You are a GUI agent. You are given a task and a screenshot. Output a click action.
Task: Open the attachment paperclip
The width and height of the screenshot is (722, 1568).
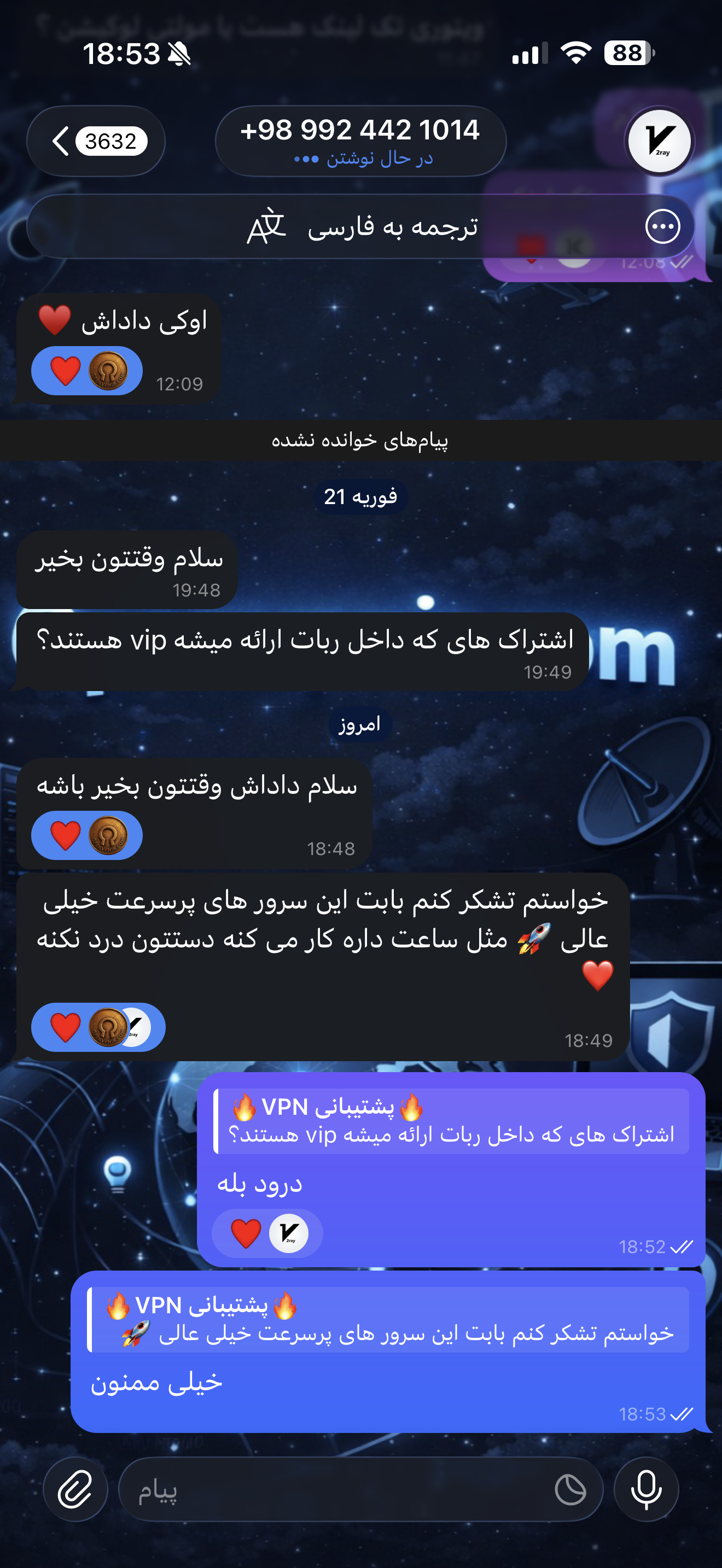(75, 1489)
